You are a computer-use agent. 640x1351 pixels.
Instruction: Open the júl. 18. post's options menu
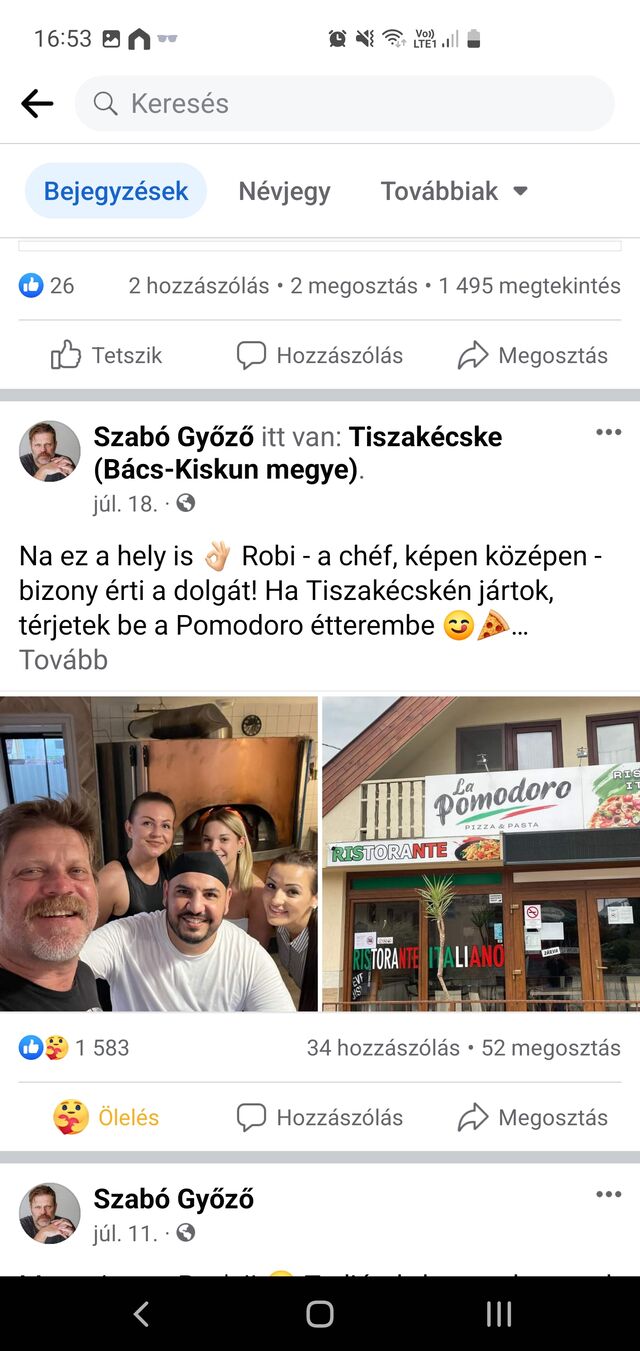click(608, 432)
